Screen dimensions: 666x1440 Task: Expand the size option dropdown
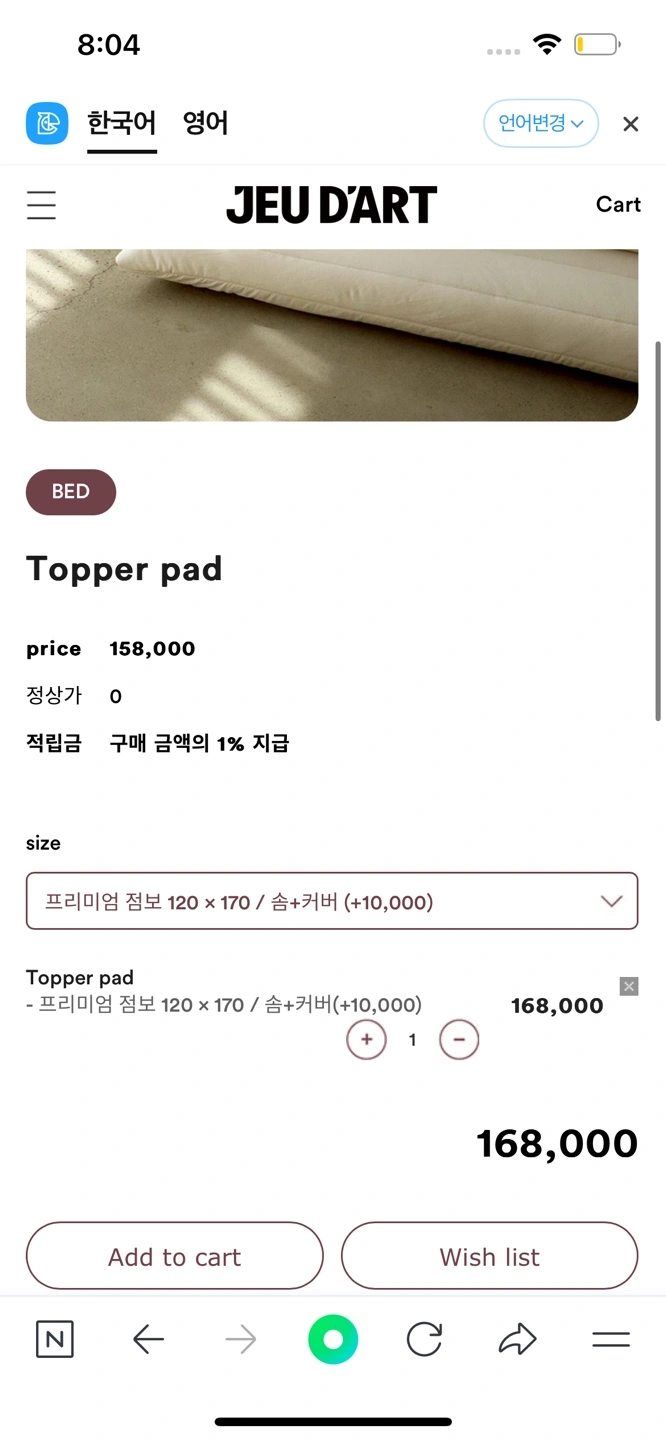tap(331, 901)
